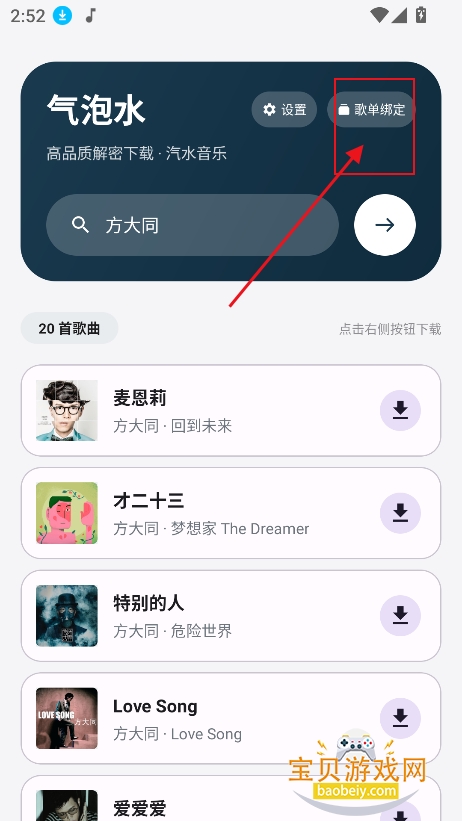The image size is (462, 821).
Task: Open the 特别的人 song card
Action: [231, 616]
